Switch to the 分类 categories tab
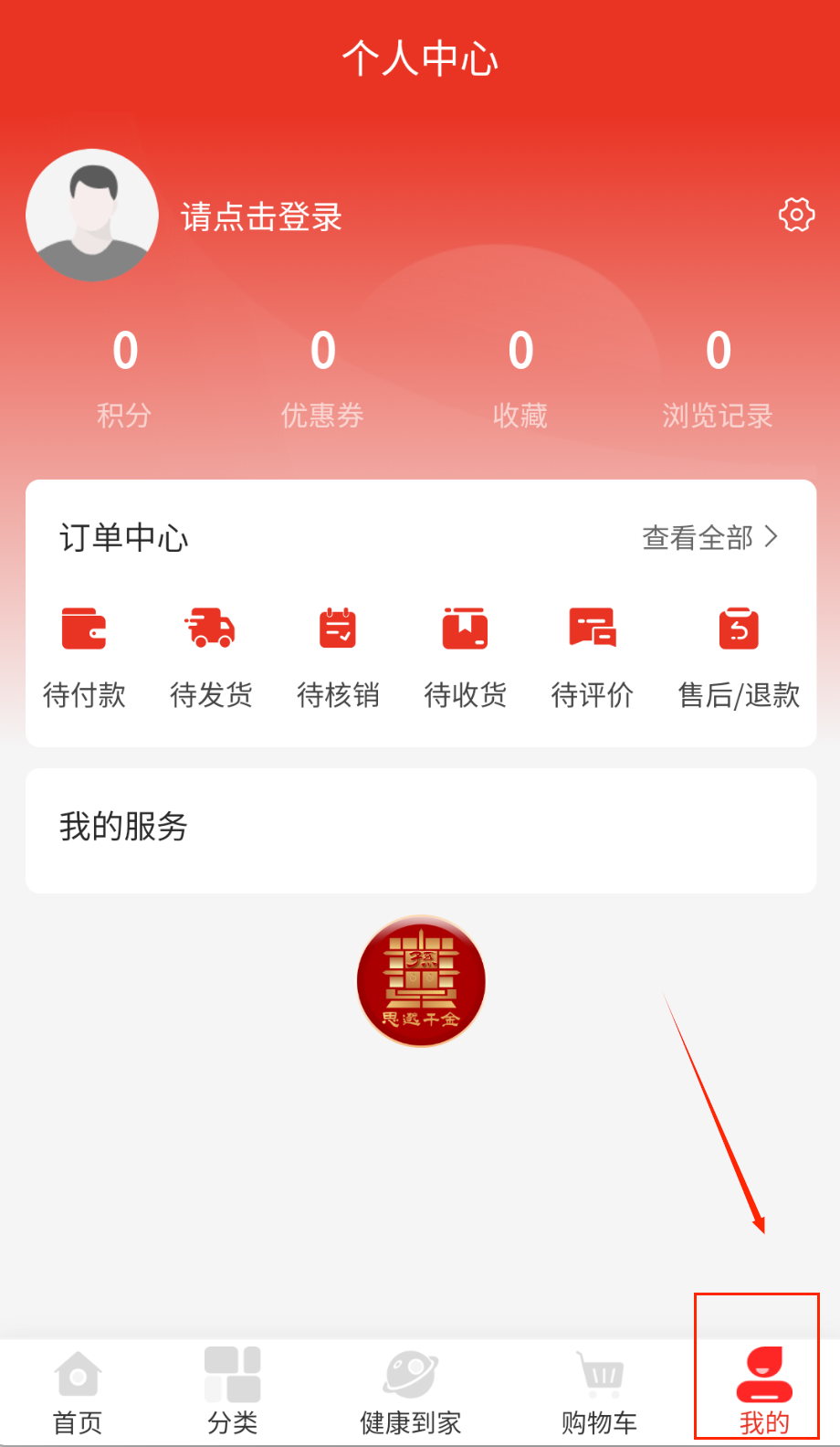 [233, 1392]
